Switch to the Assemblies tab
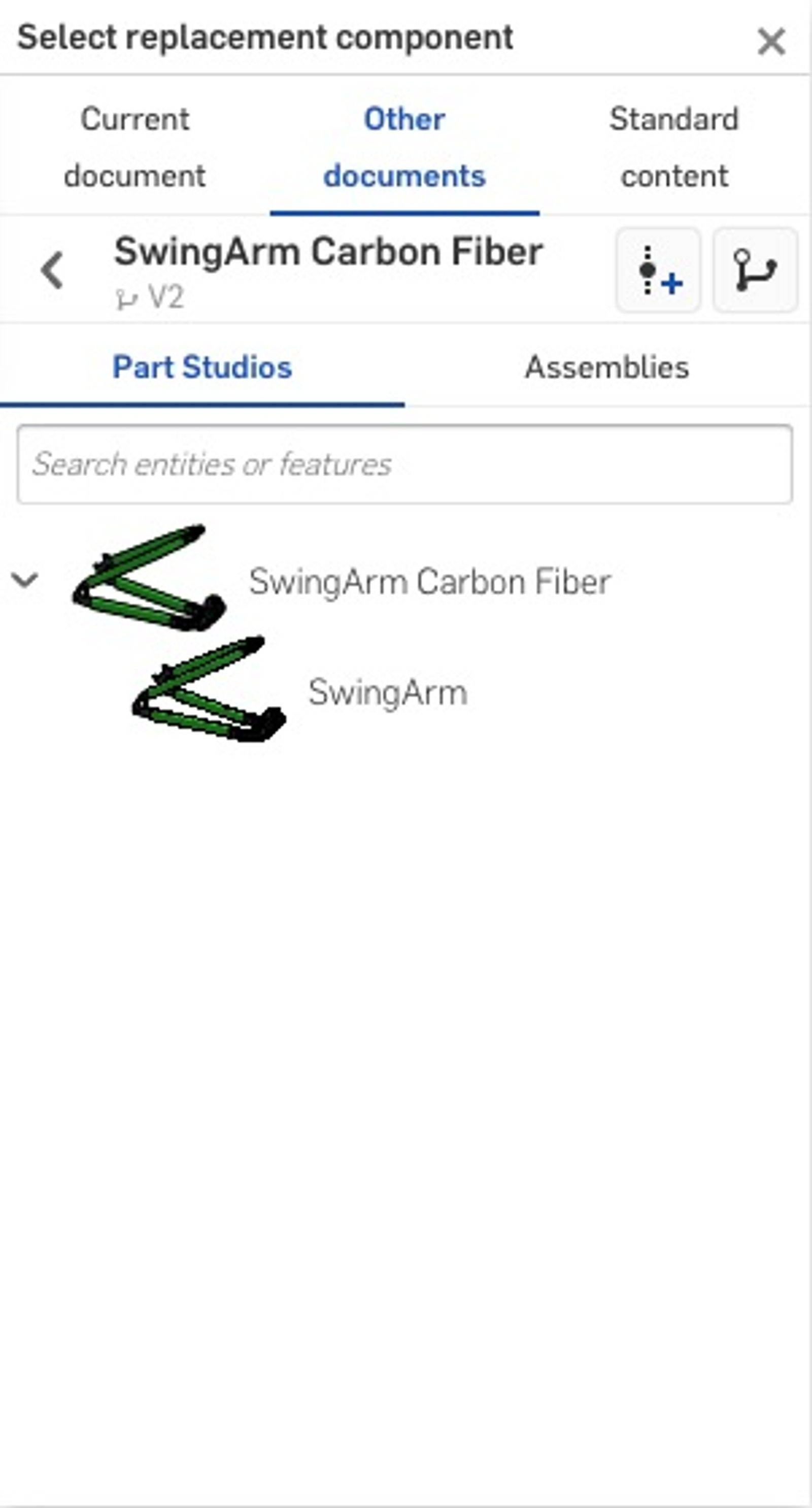 click(x=606, y=367)
